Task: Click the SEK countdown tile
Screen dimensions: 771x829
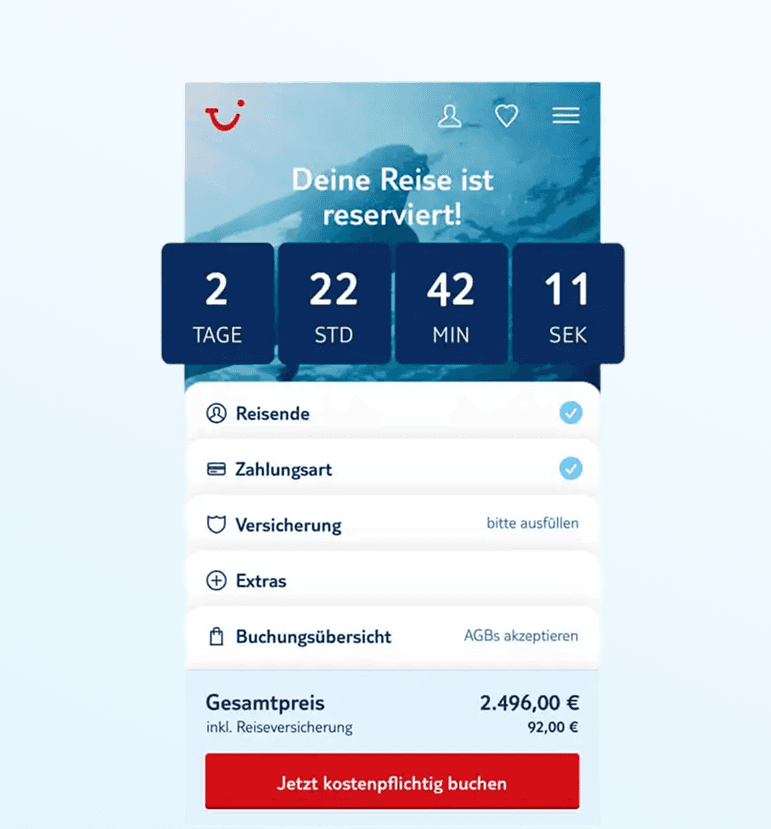Action: tap(568, 302)
